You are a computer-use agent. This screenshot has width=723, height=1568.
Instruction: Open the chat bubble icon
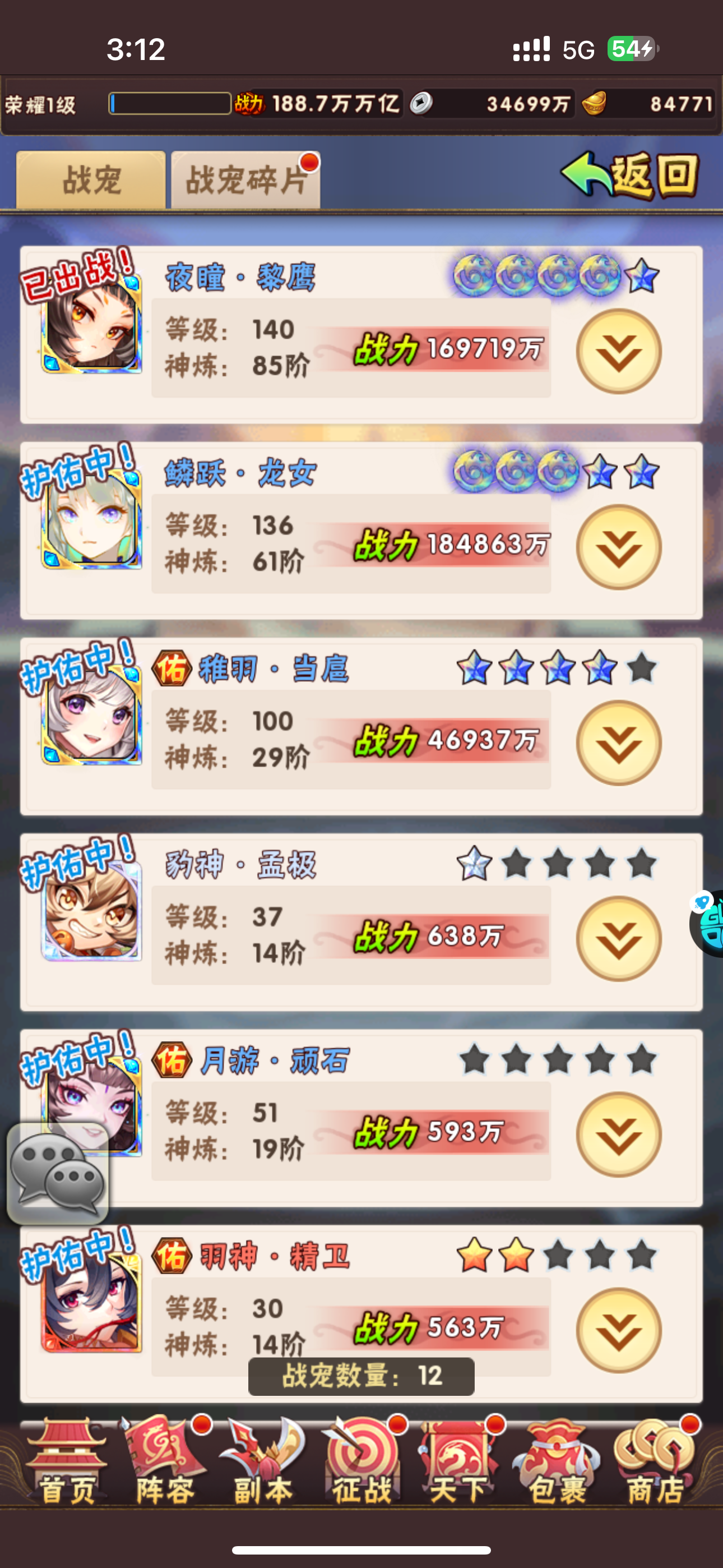coord(58,1173)
